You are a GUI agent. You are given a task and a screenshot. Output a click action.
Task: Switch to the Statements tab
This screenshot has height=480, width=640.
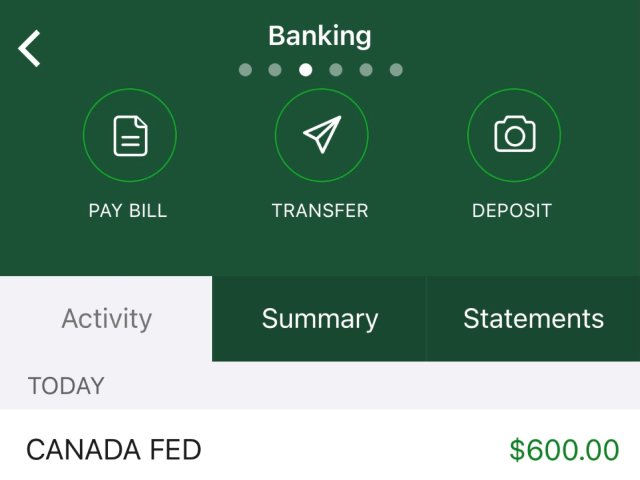533,319
